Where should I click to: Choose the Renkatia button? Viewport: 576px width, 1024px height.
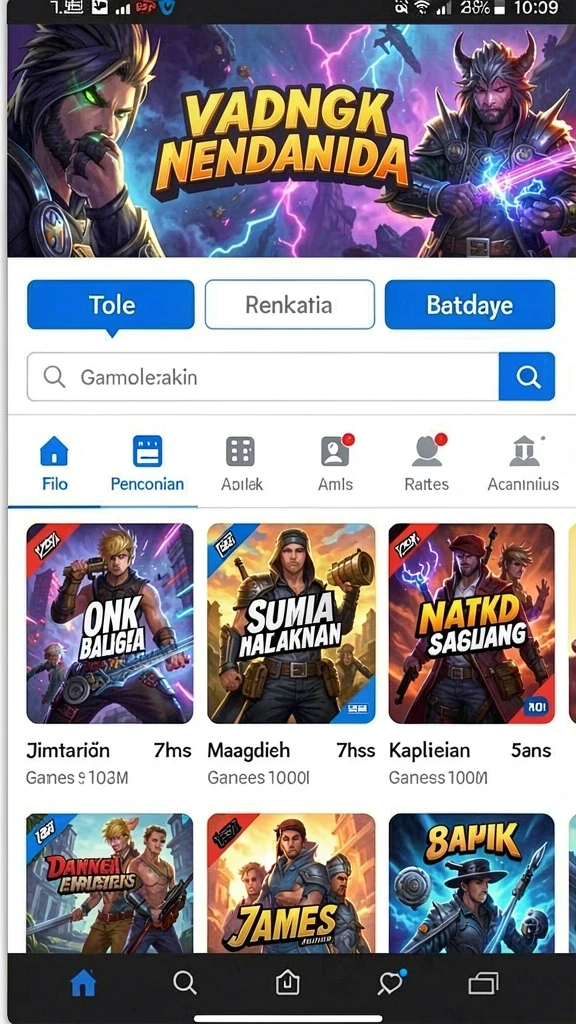coord(289,304)
